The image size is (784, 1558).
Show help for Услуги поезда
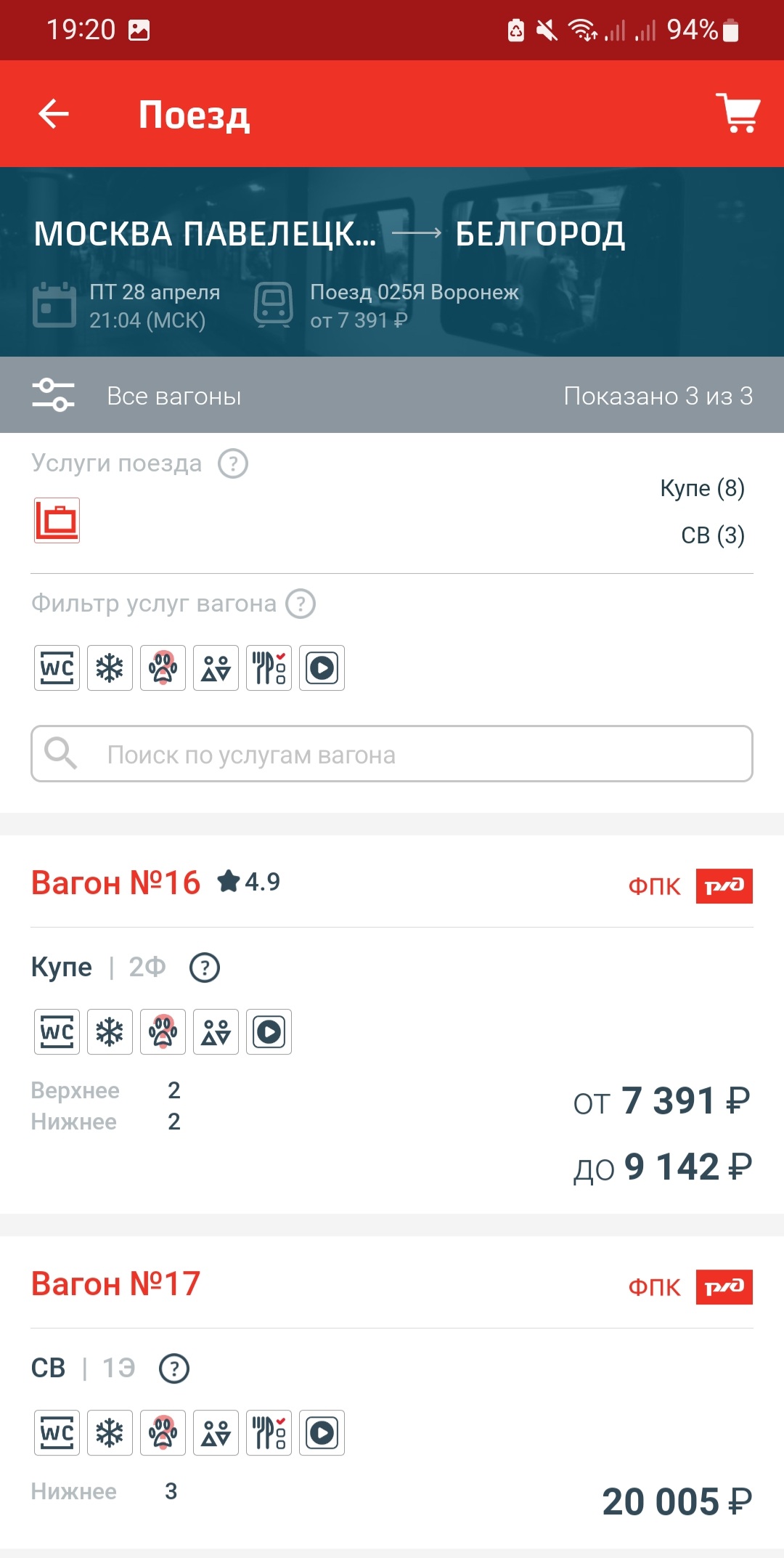pyautogui.click(x=233, y=463)
